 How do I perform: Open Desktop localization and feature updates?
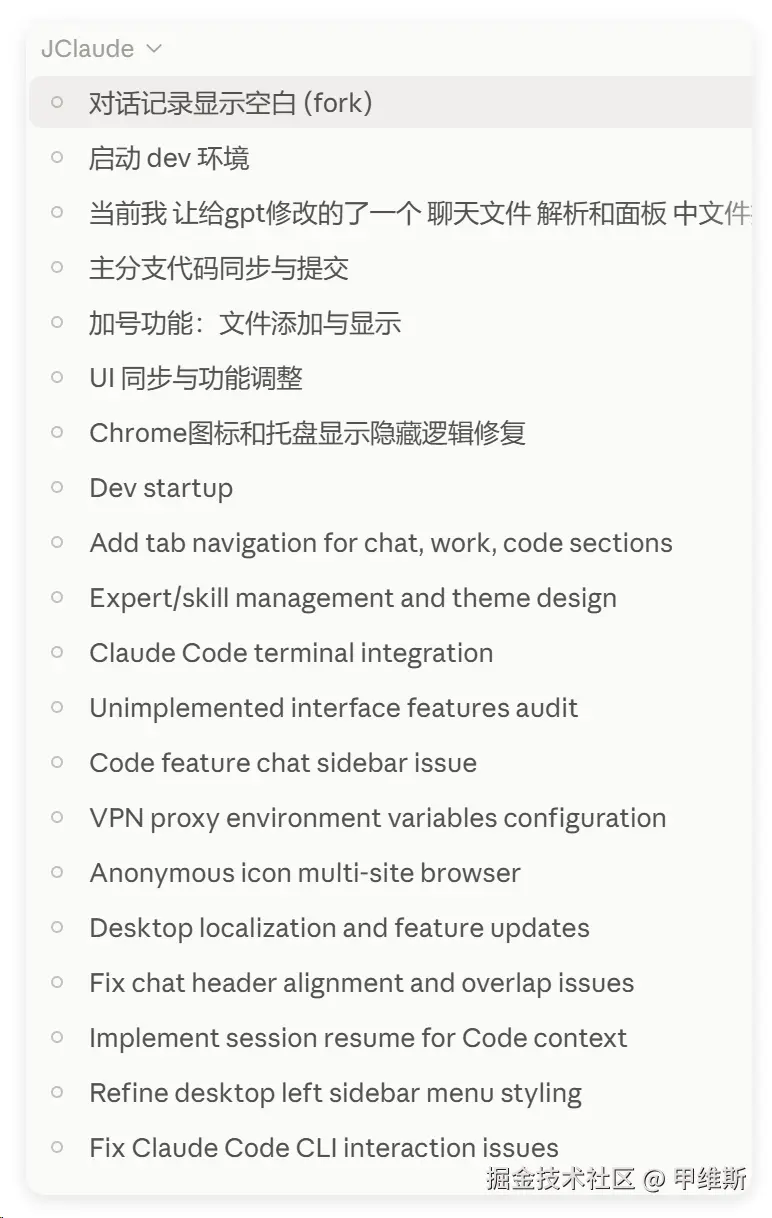(391, 928)
